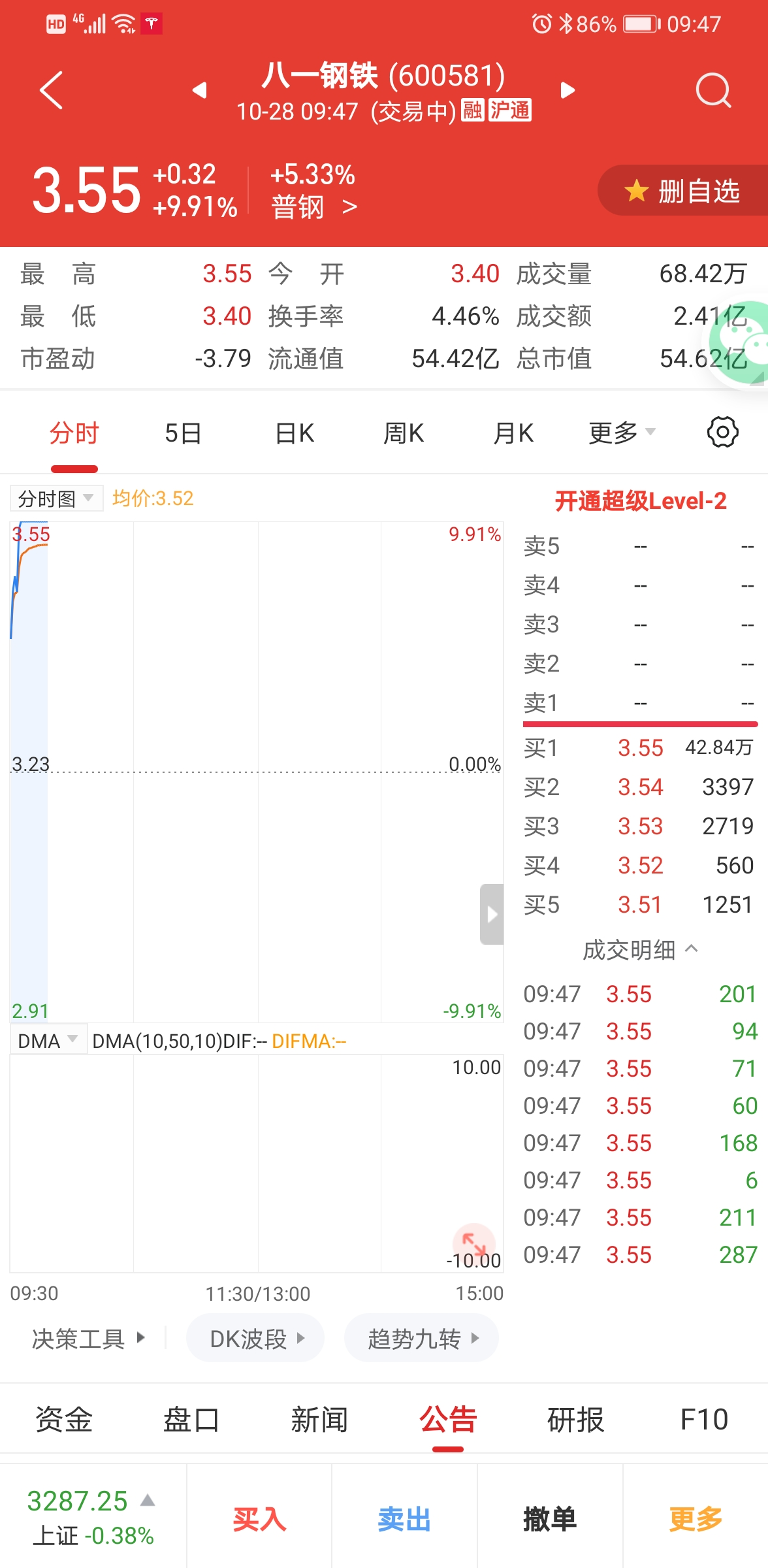Switch to the 5日 chart tab
Image resolution: width=768 pixels, height=1568 pixels.
[183, 433]
